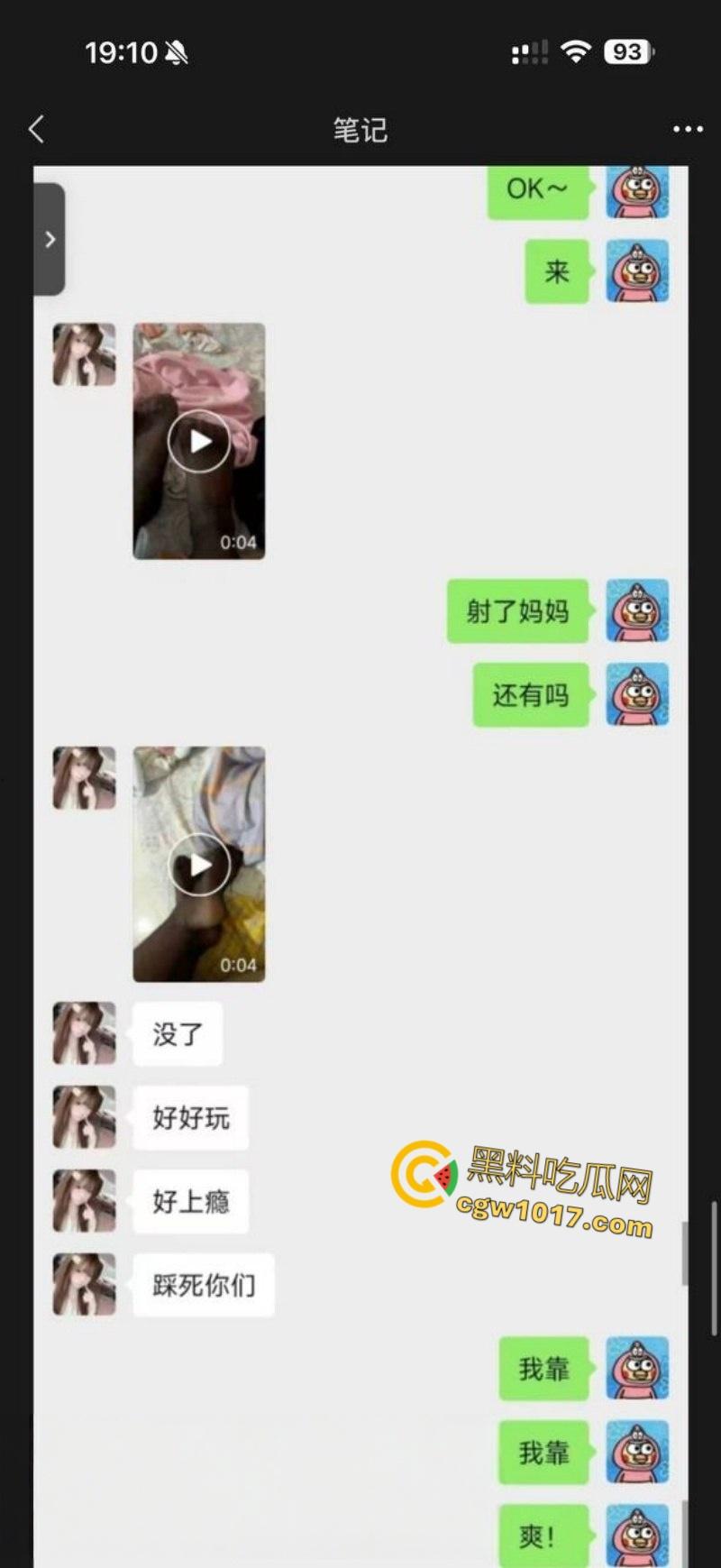This screenshot has width=721, height=1568.
Task: Tap the 来 message bubble
Action: pyautogui.click(x=556, y=272)
